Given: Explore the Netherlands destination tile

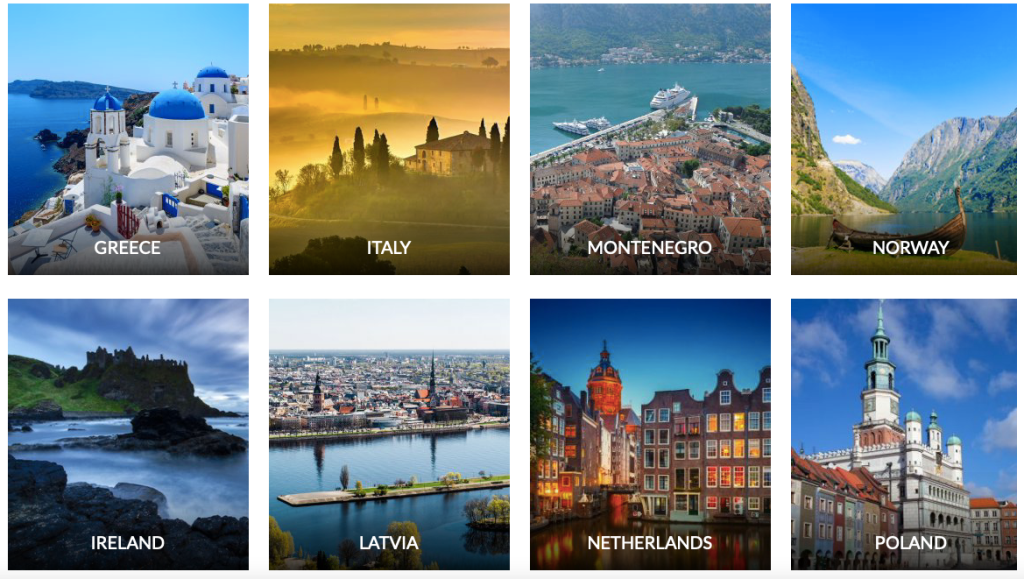Looking at the screenshot, I should [650, 434].
